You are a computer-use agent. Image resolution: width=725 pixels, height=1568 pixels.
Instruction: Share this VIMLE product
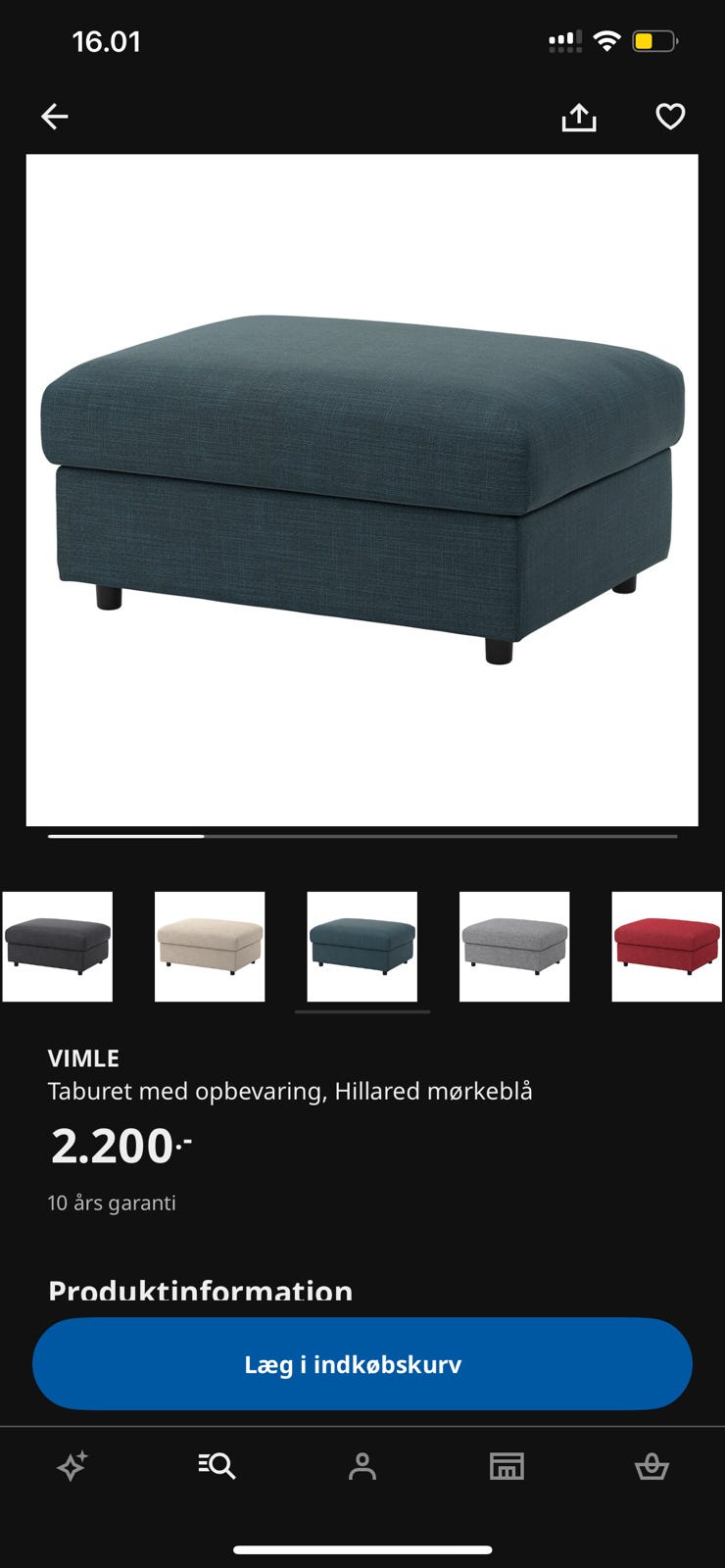[x=578, y=117]
